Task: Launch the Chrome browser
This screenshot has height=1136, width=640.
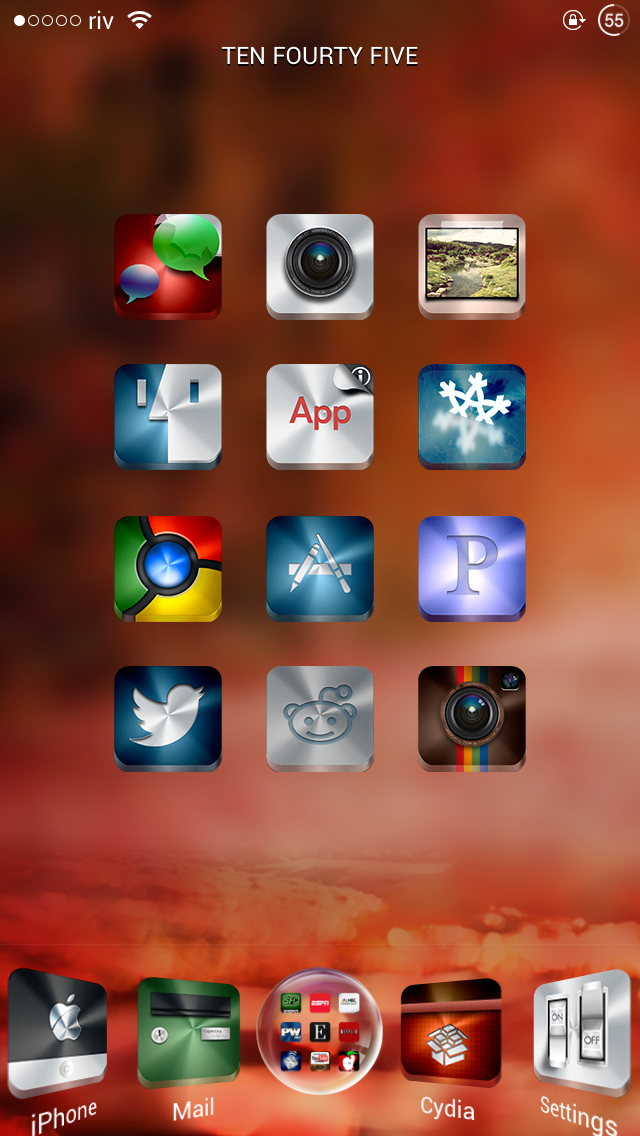Action: [168, 568]
